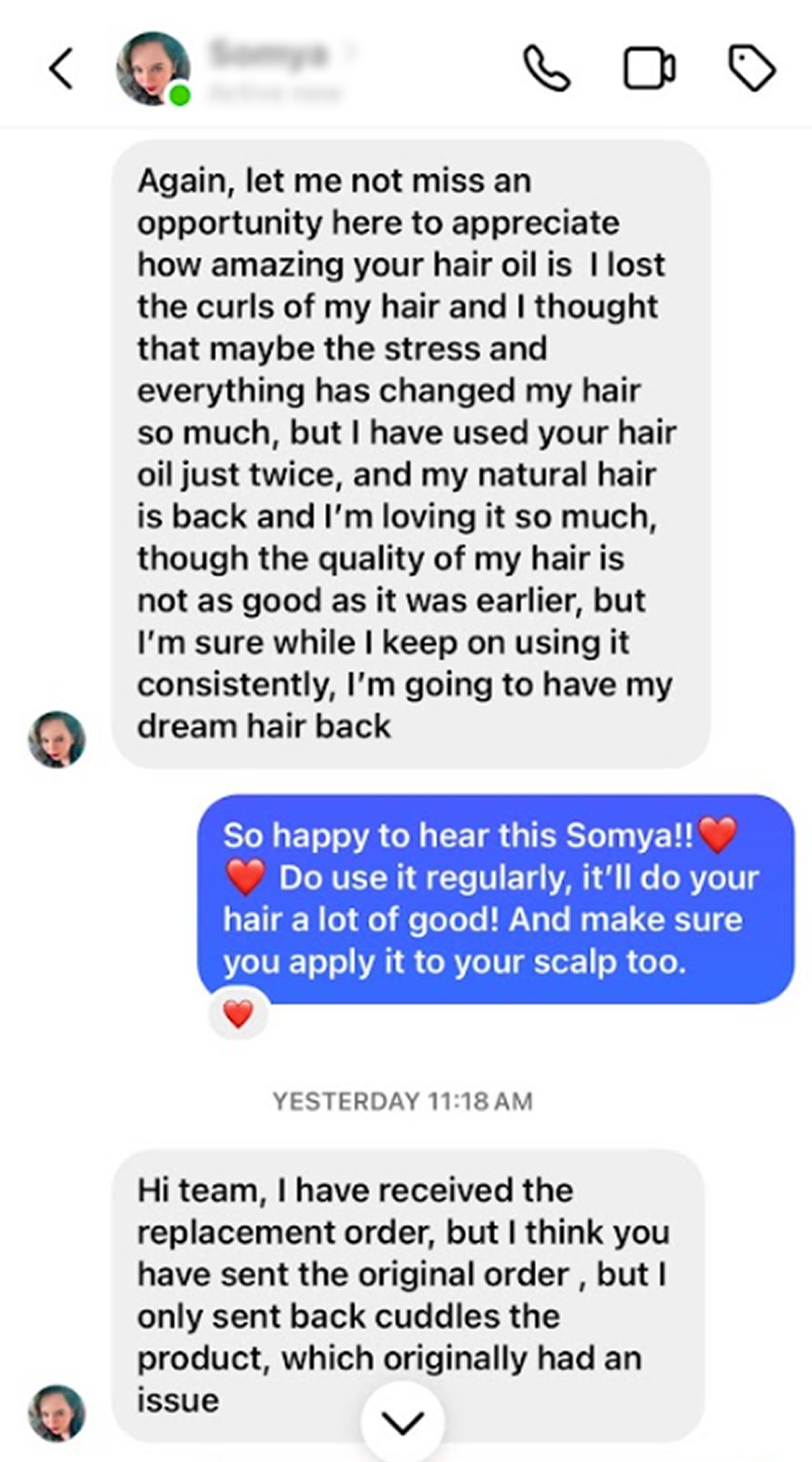The height and width of the screenshot is (1462, 812).
Task: Tap the heart reaction under blue message
Action: coord(239,1015)
